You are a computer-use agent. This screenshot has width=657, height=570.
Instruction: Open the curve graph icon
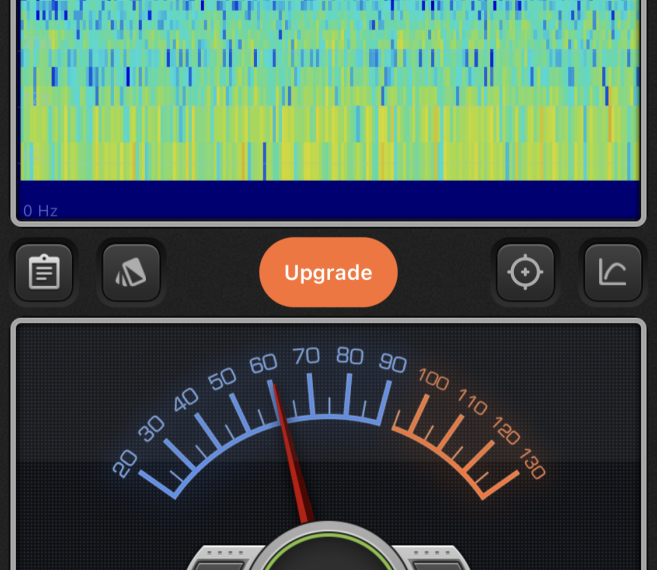[x=613, y=273]
